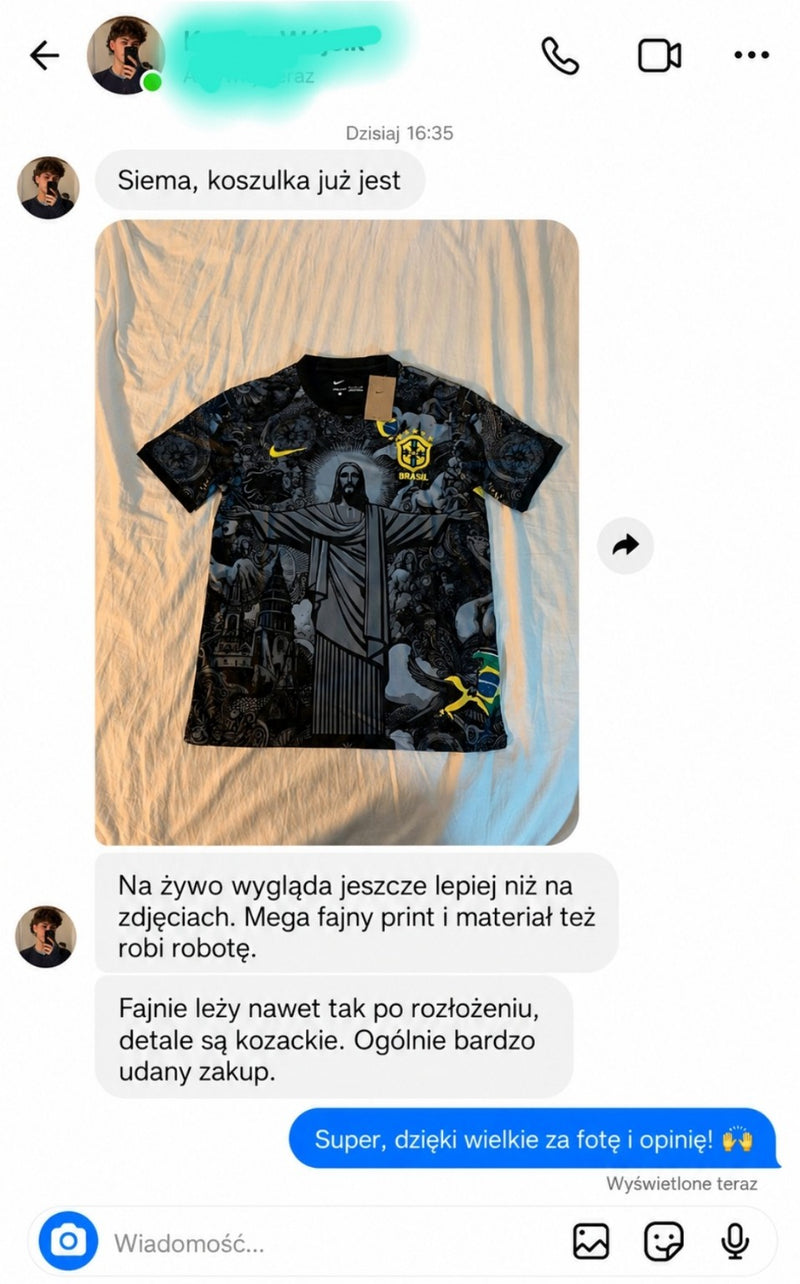Open the sticker picker
Image resolution: width=800 pixels, height=1284 pixels.
click(664, 1242)
